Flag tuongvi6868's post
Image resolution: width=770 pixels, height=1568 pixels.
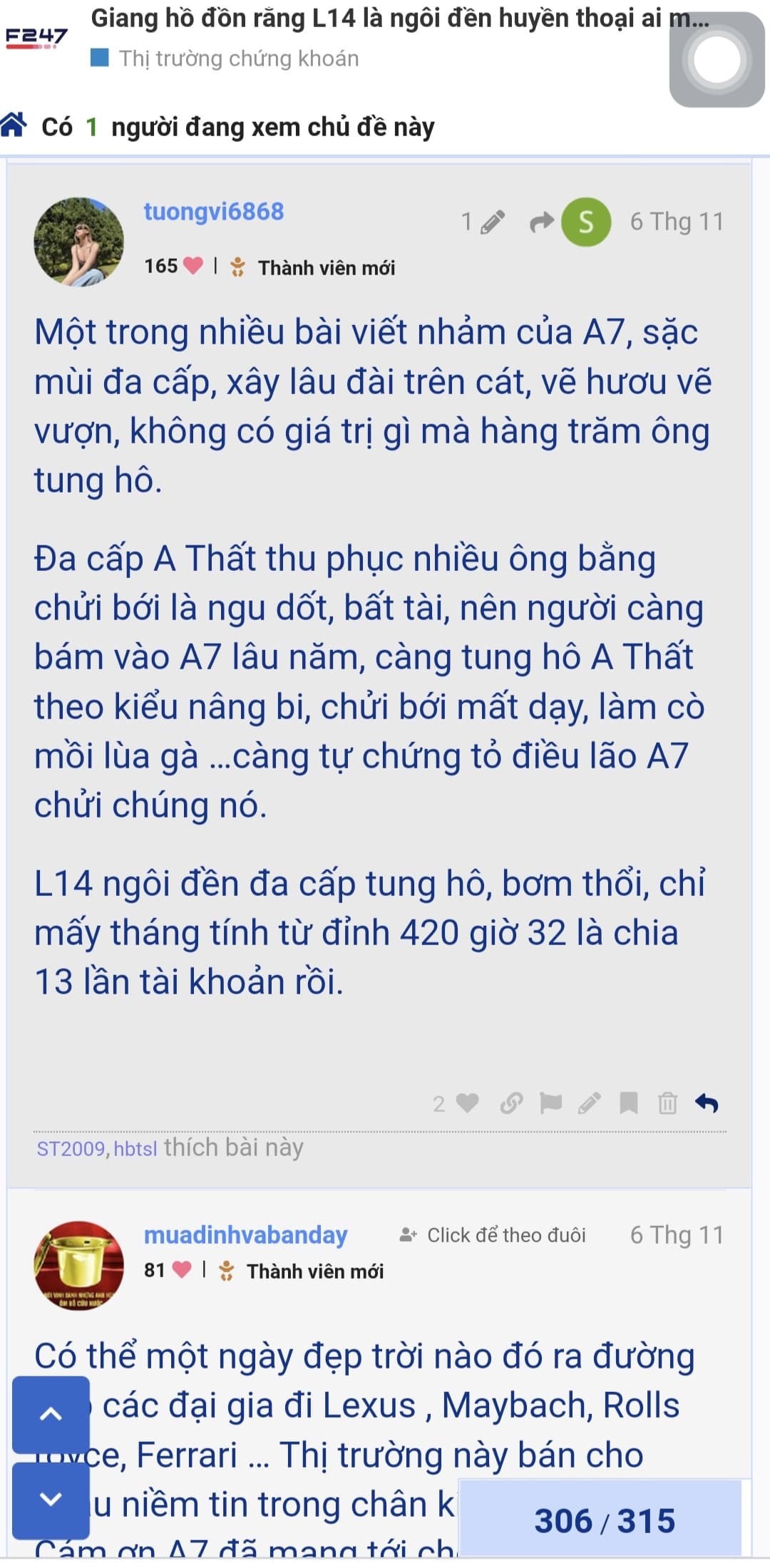[550, 1103]
